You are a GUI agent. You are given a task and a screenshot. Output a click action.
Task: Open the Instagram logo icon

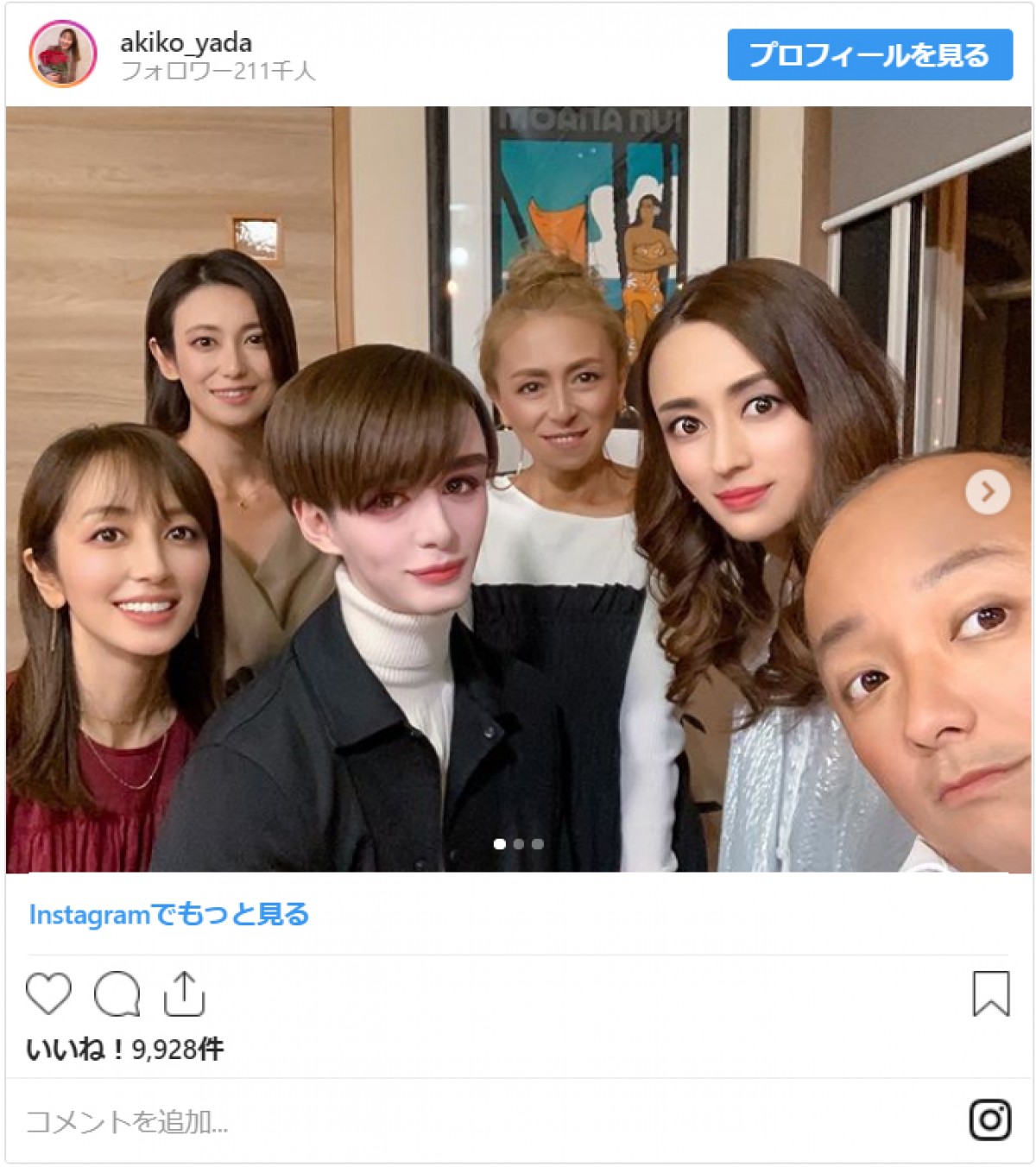click(989, 1120)
